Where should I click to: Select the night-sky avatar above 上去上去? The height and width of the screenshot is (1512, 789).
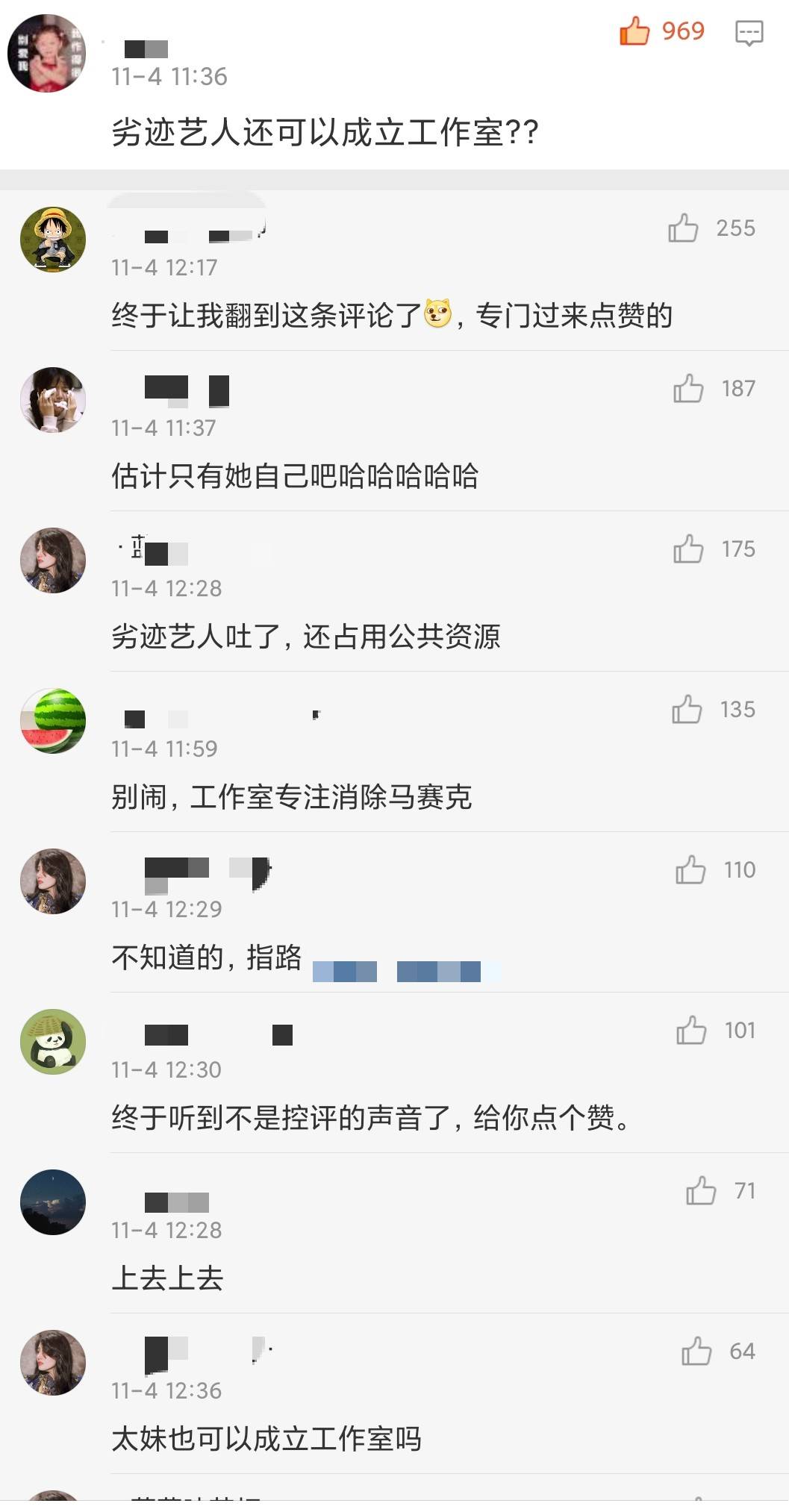click(52, 1202)
